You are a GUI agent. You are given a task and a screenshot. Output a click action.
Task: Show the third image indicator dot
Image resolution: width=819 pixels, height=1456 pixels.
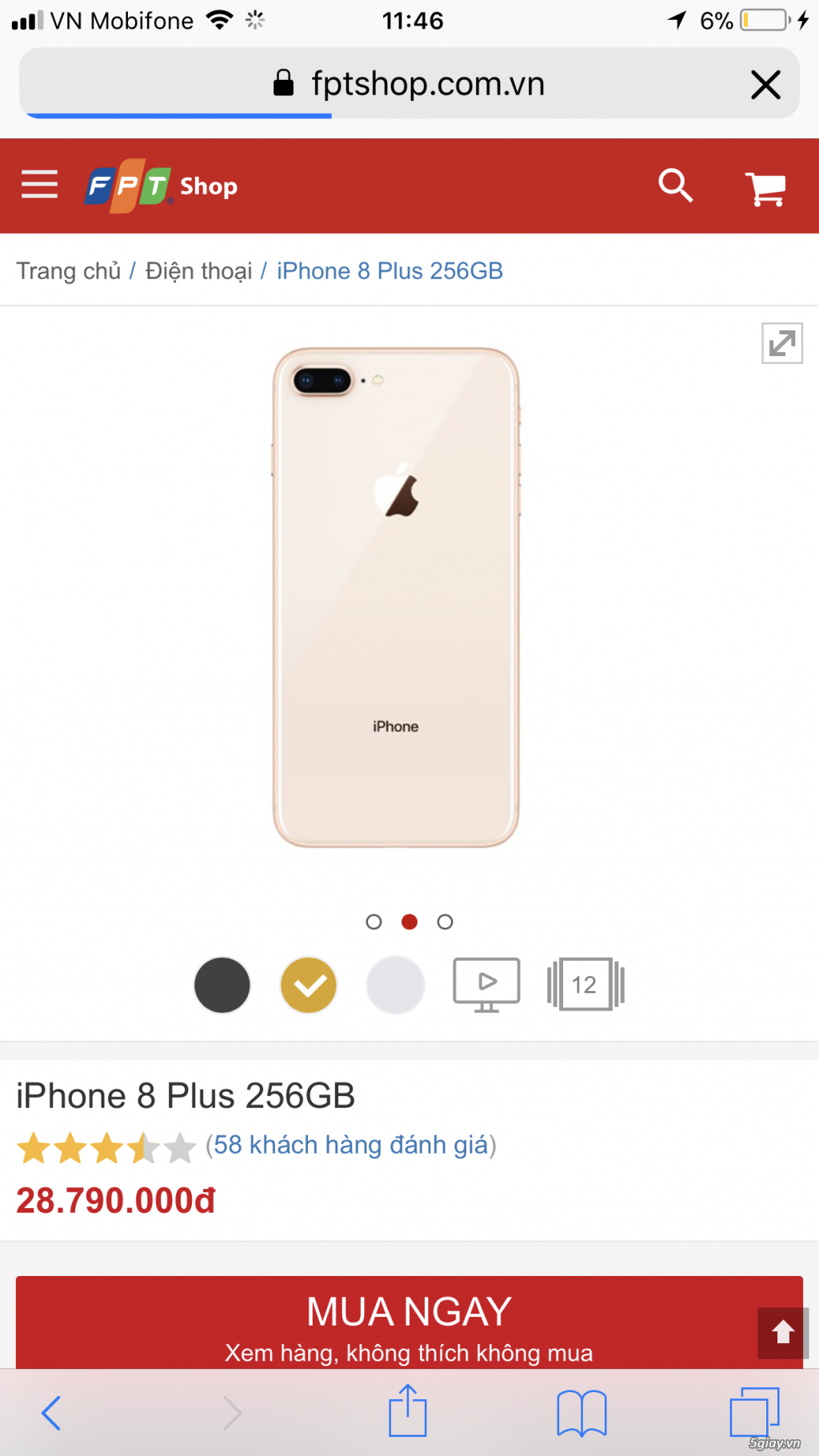click(x=445, y=922)
